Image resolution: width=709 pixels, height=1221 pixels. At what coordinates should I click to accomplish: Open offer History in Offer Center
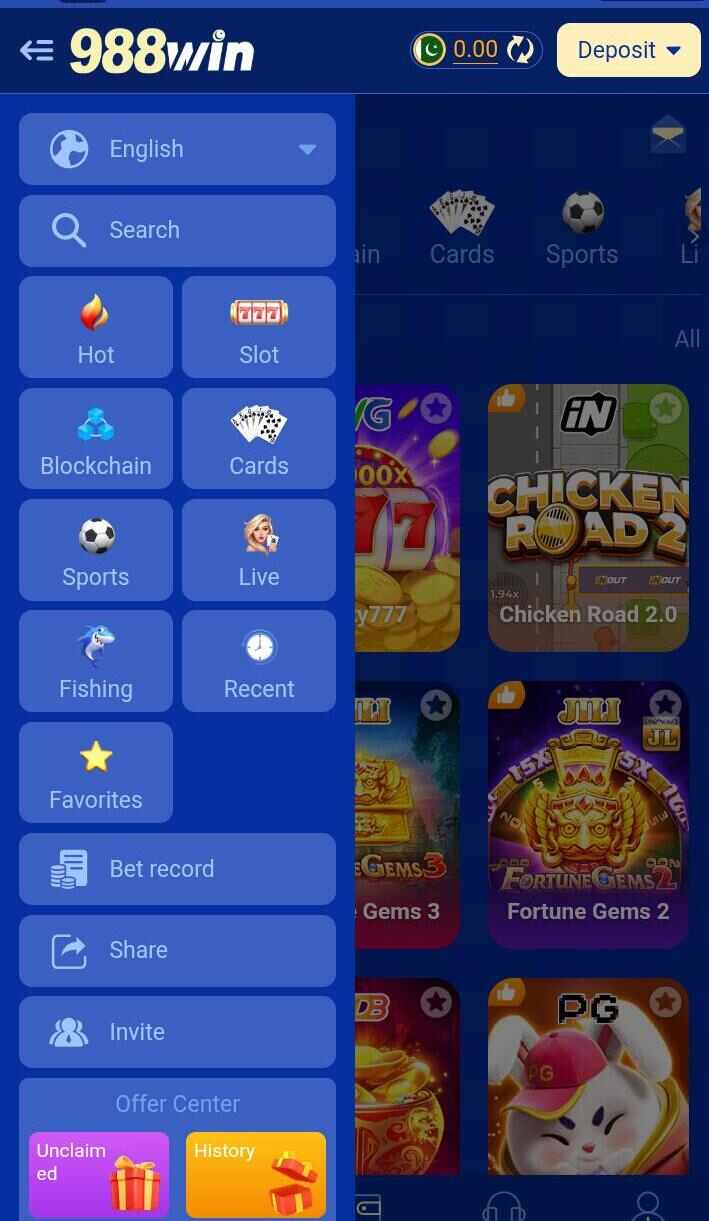256,1174
